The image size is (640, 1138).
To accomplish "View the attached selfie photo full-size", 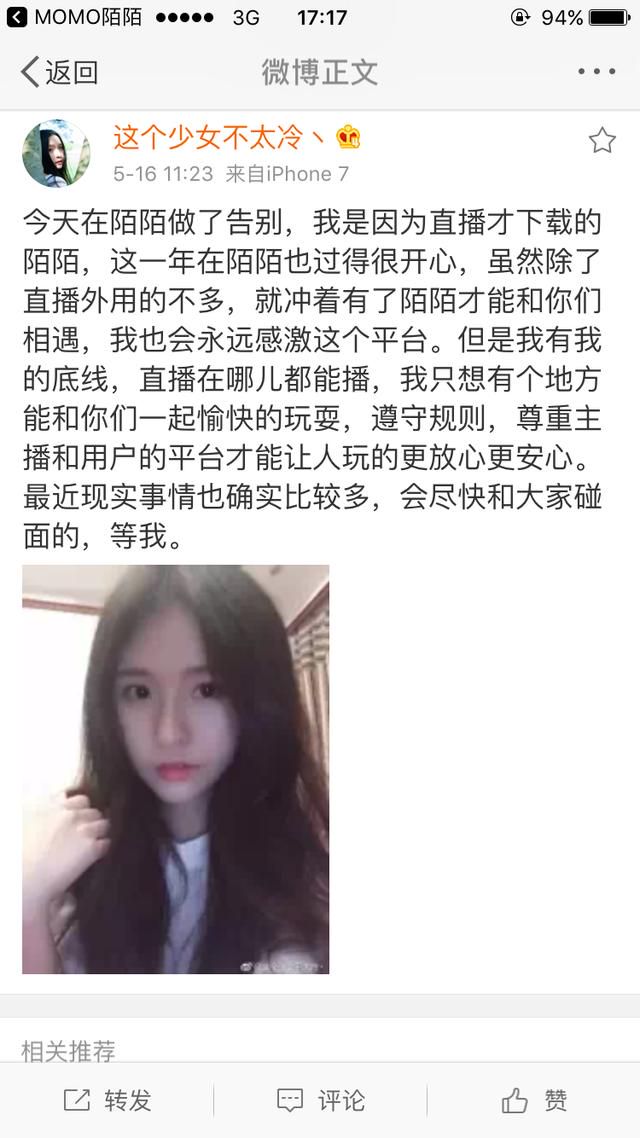I will tap(176, 769).
